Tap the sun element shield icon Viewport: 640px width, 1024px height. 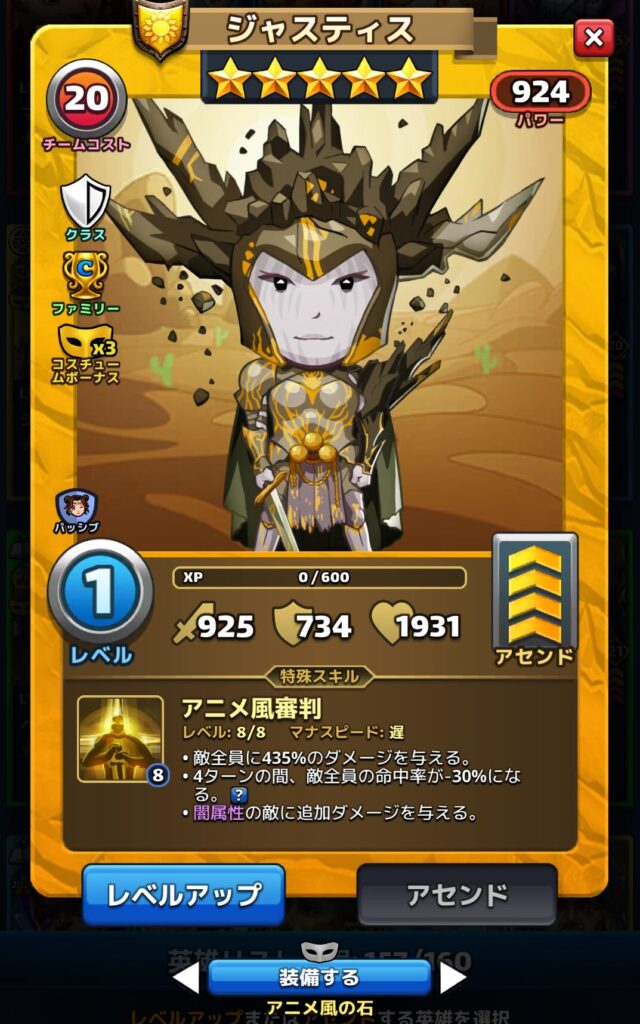[x=162, y=24]
